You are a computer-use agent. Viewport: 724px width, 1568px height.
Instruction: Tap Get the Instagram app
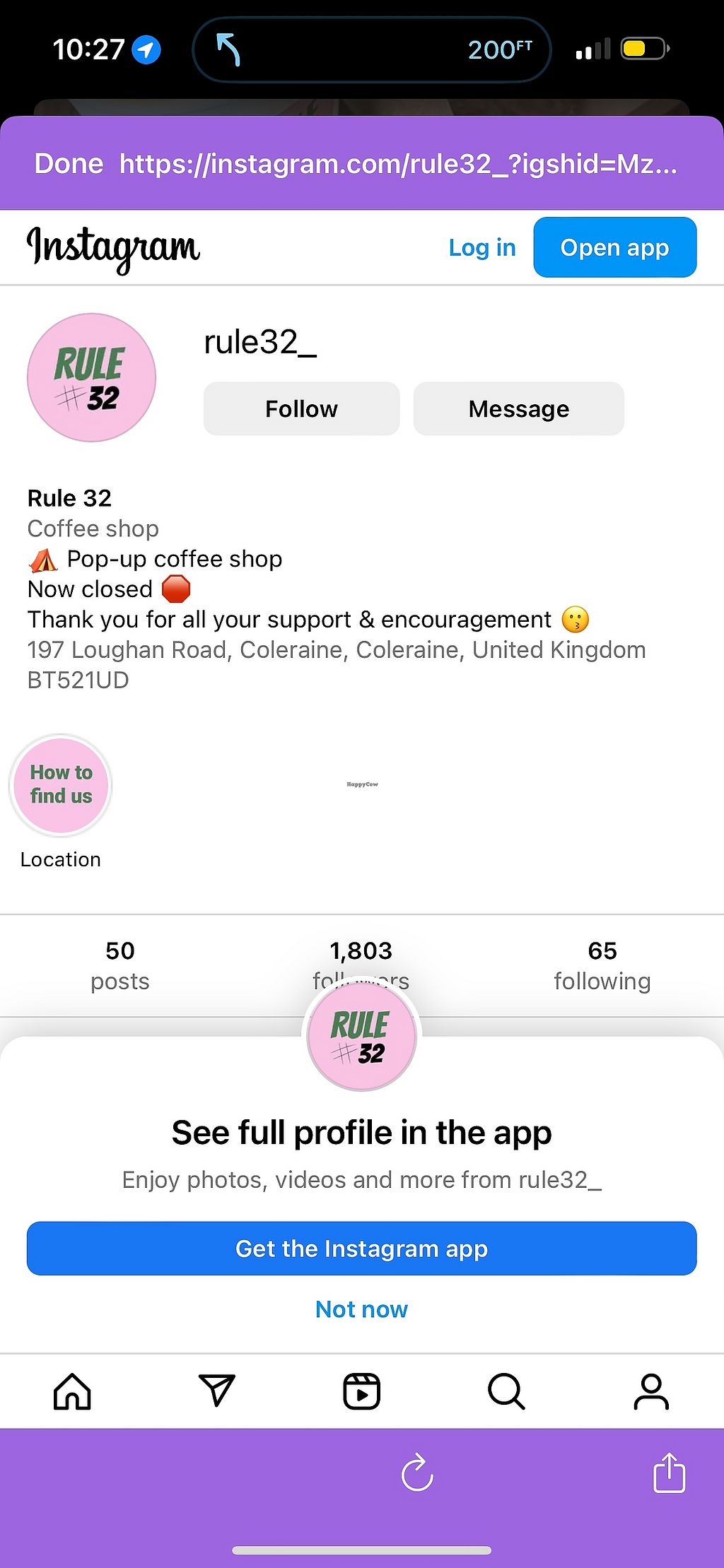pyautogui.click(x=361, y=1249)
